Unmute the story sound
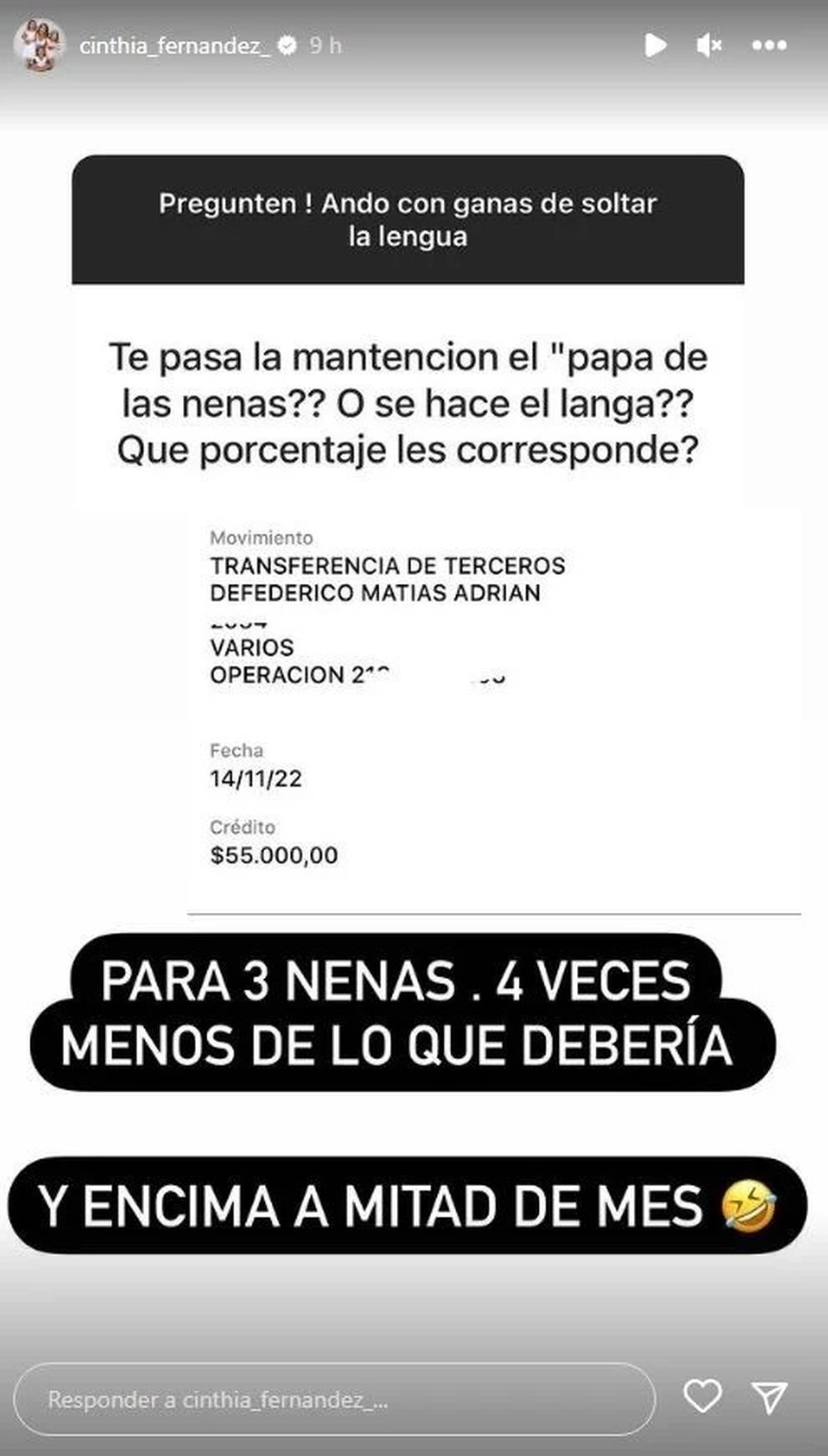 709,46
